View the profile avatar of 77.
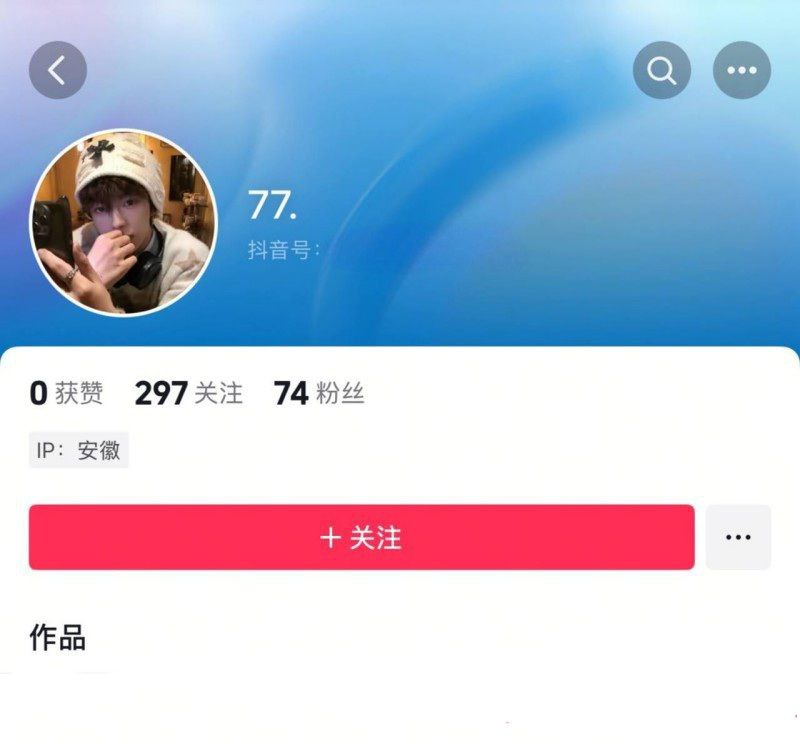Viewport: 800px width, 744px height. coord(123,222)
